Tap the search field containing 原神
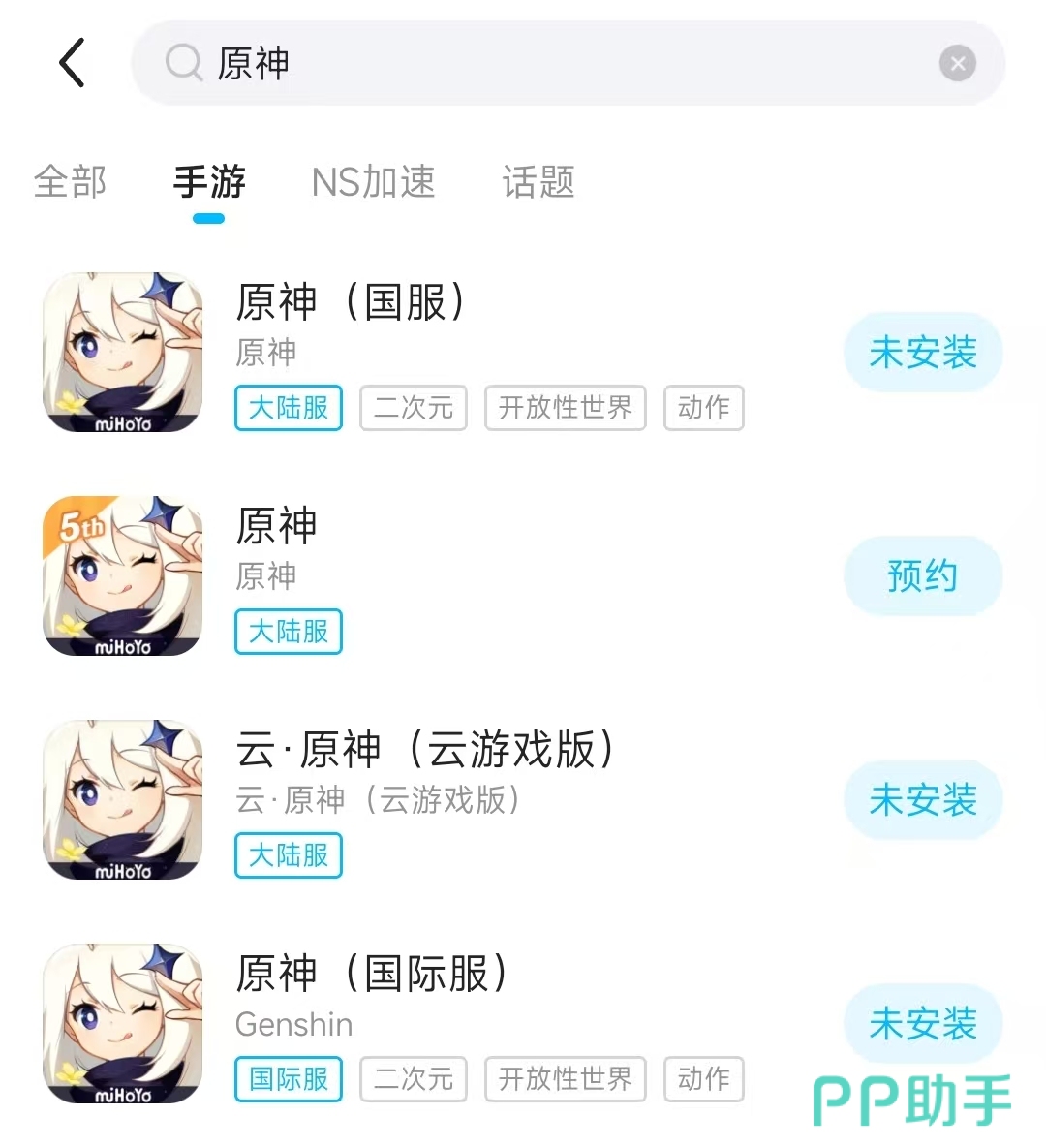This screenshot has height=1148, width=1046. (x=542, y=63)
